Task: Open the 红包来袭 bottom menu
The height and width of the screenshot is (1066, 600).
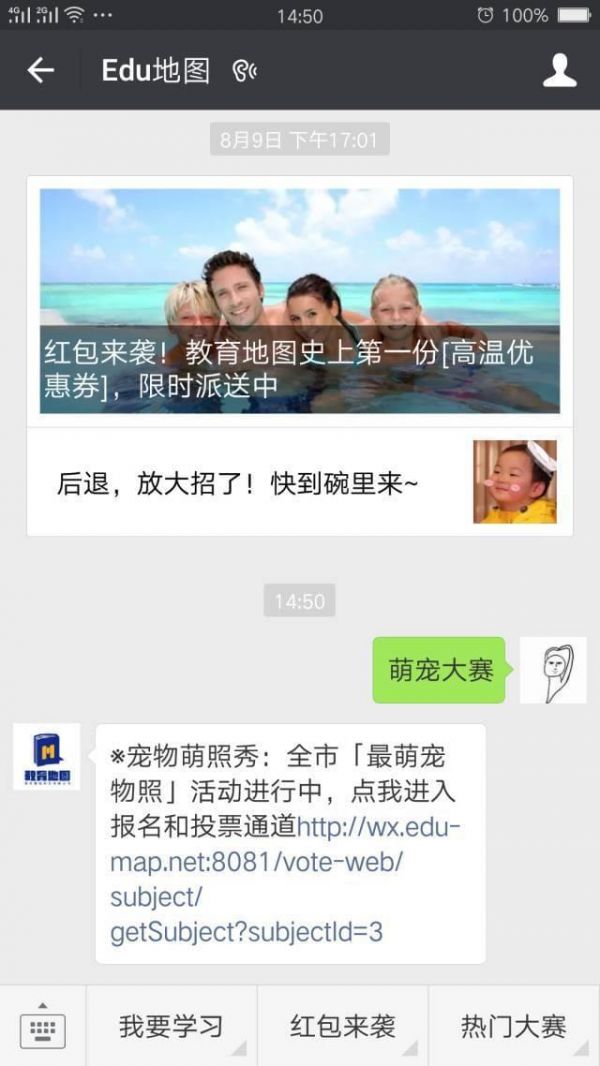Action: coord(343,1026)
